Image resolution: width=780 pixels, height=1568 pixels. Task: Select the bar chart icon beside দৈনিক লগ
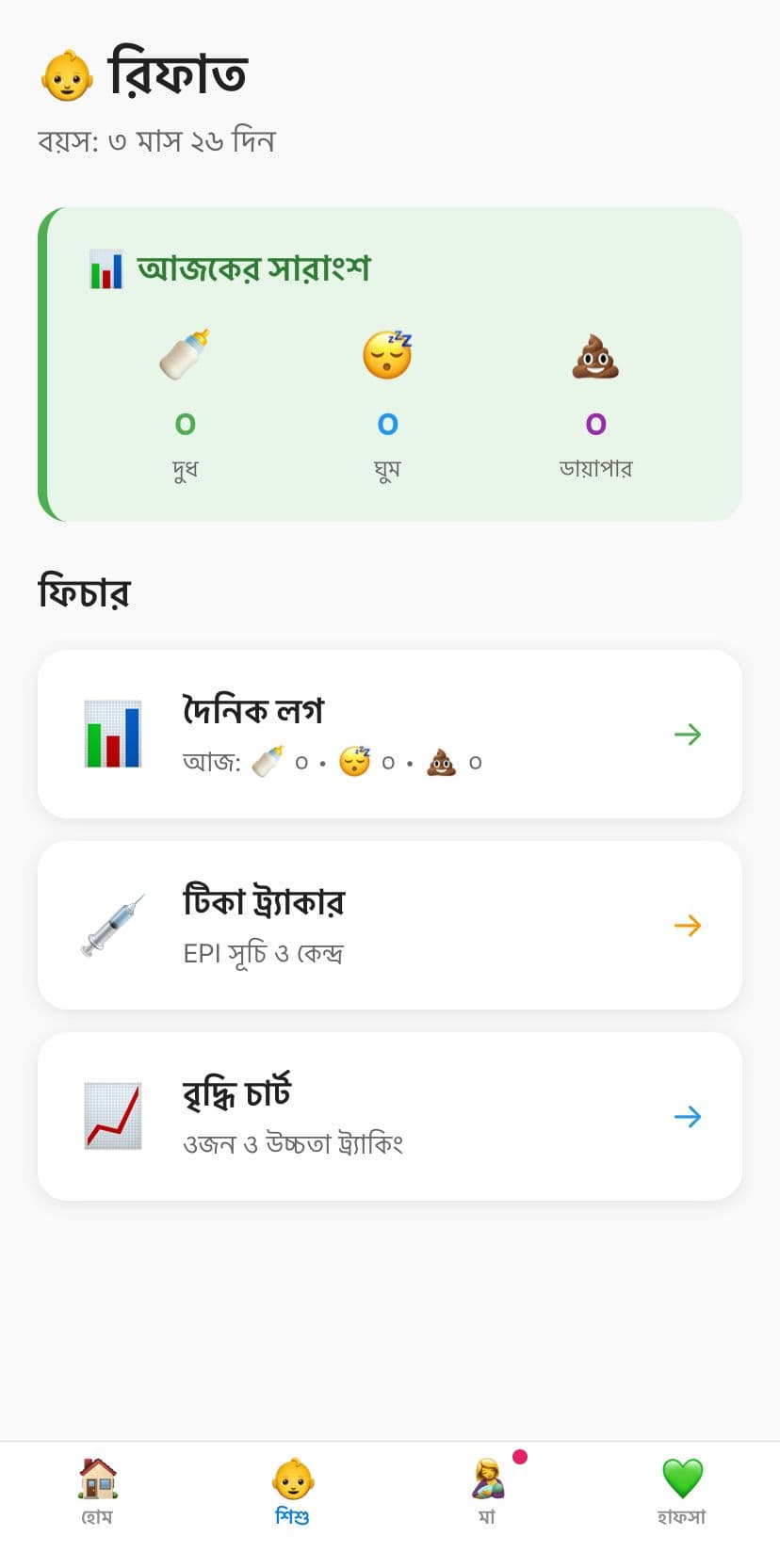[114, 733]
